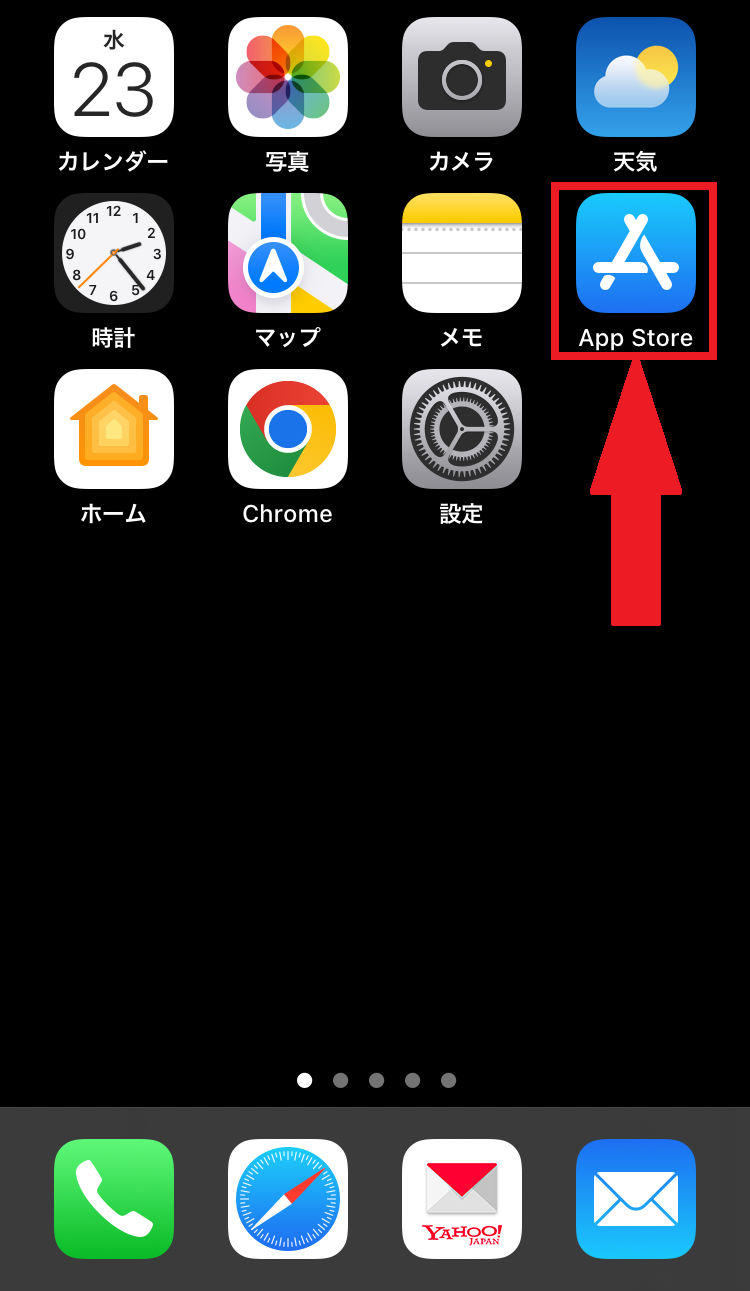Viewport: 750px width, 1291px height.
Task: Open the Chrome browser
Action: click(x=288, y=429)
